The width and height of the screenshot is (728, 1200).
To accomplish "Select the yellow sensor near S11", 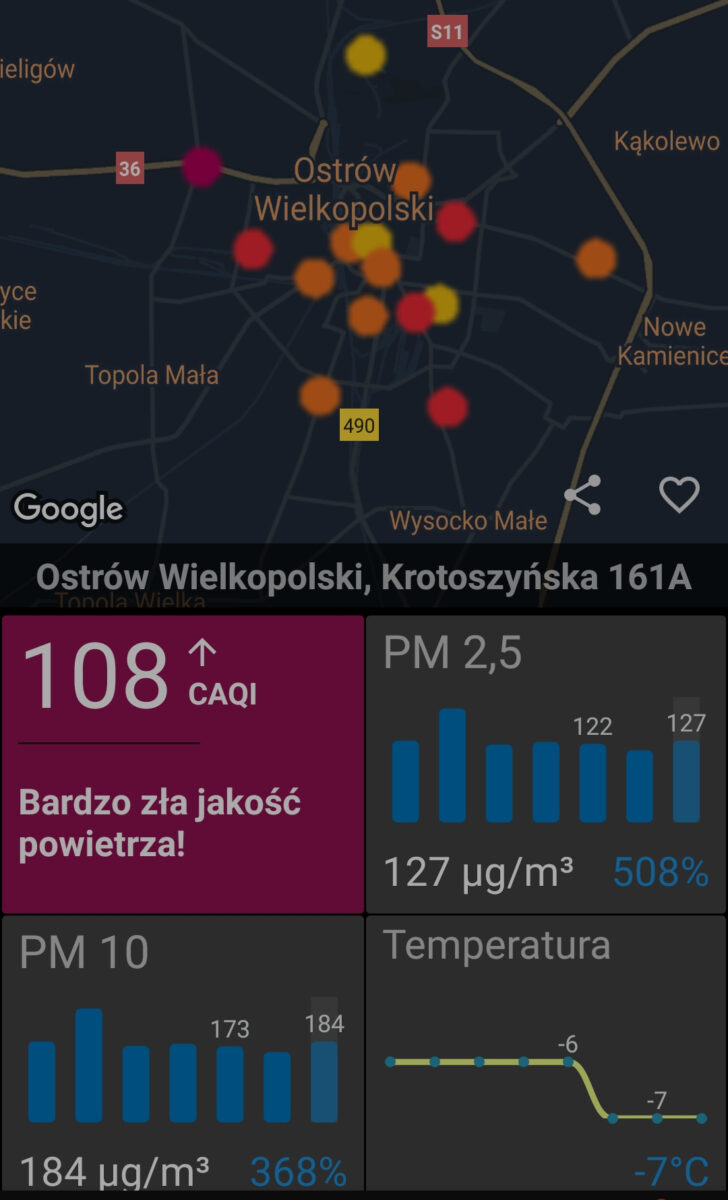I will click(x=366, y=55).
